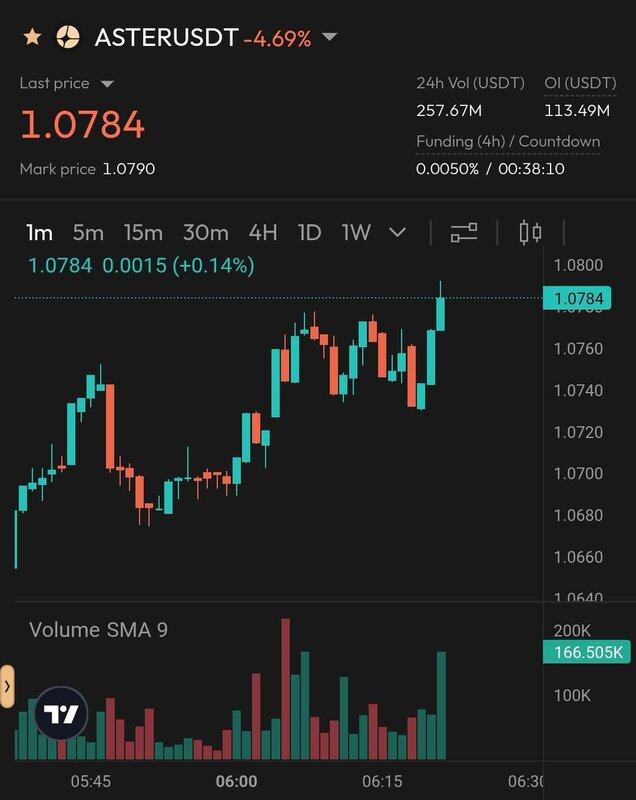The image size is (636, 800).
Task: Select the 1m timeframe
Action: tap(39, 233)
